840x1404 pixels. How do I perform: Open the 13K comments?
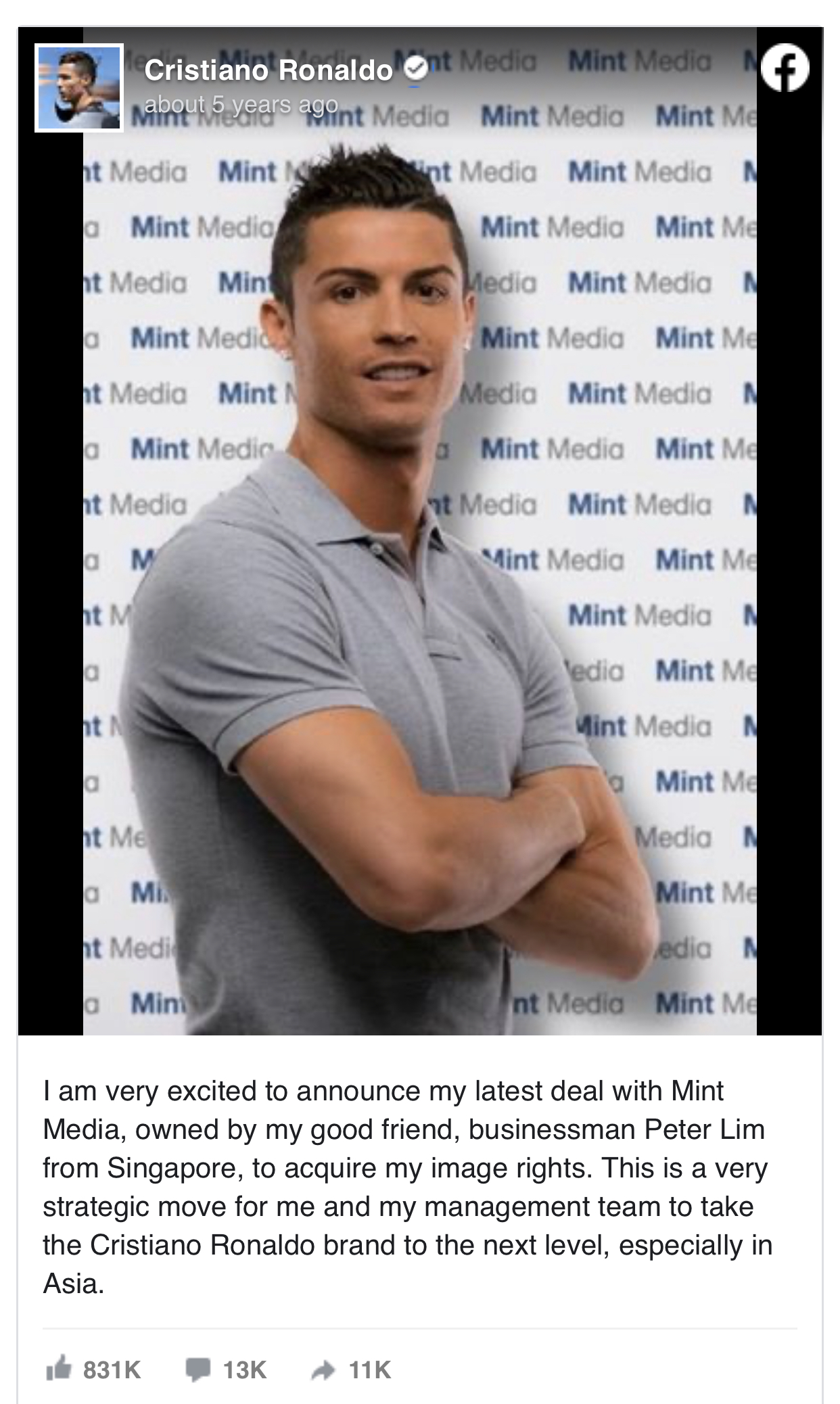[x=227, y=1370]
